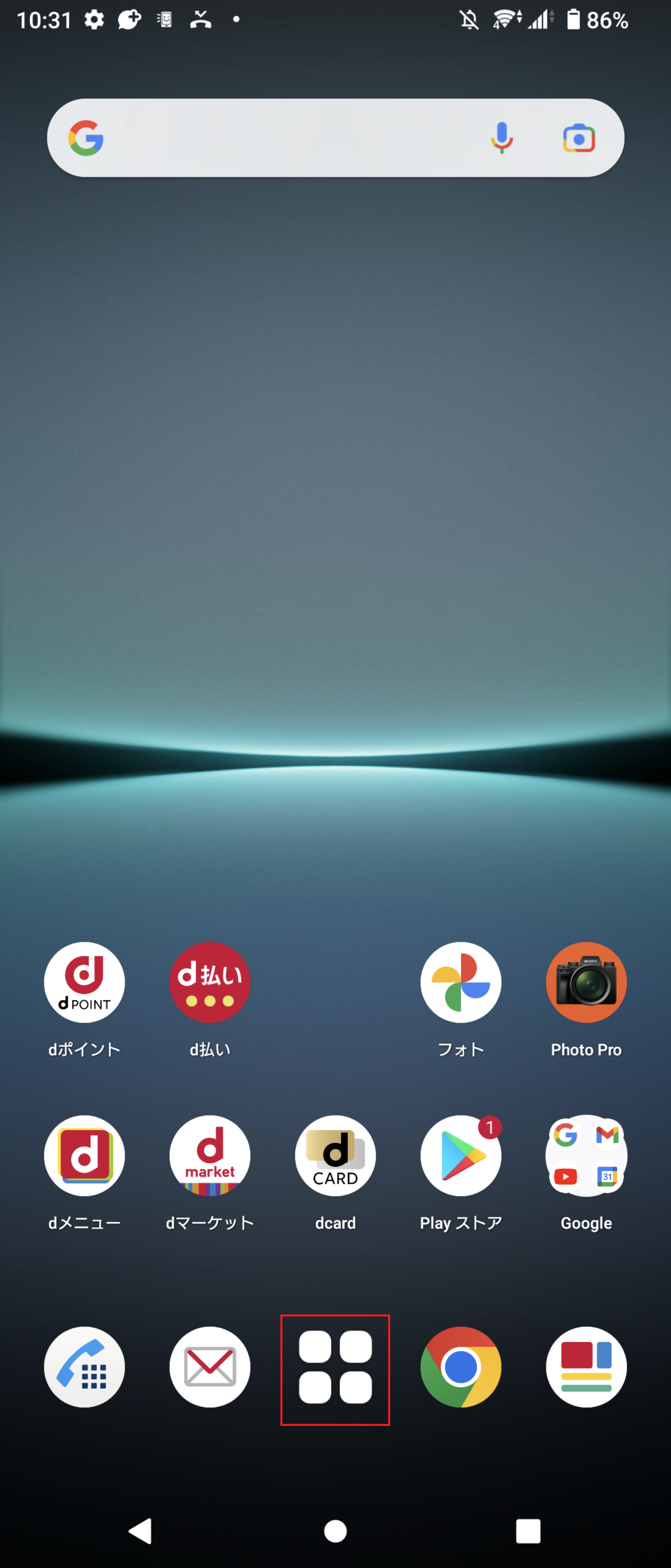
Task: Open recent apps overview
Action: point(528,1530)
